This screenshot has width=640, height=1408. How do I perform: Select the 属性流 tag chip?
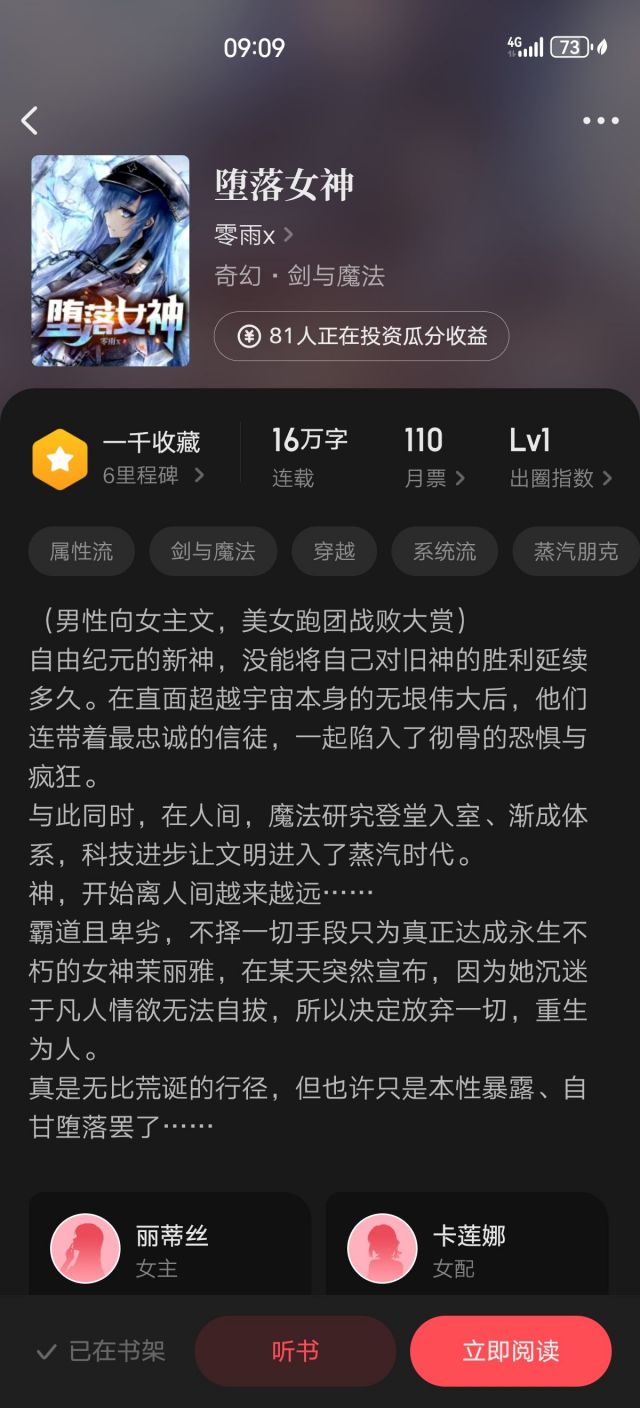[82, 552]
